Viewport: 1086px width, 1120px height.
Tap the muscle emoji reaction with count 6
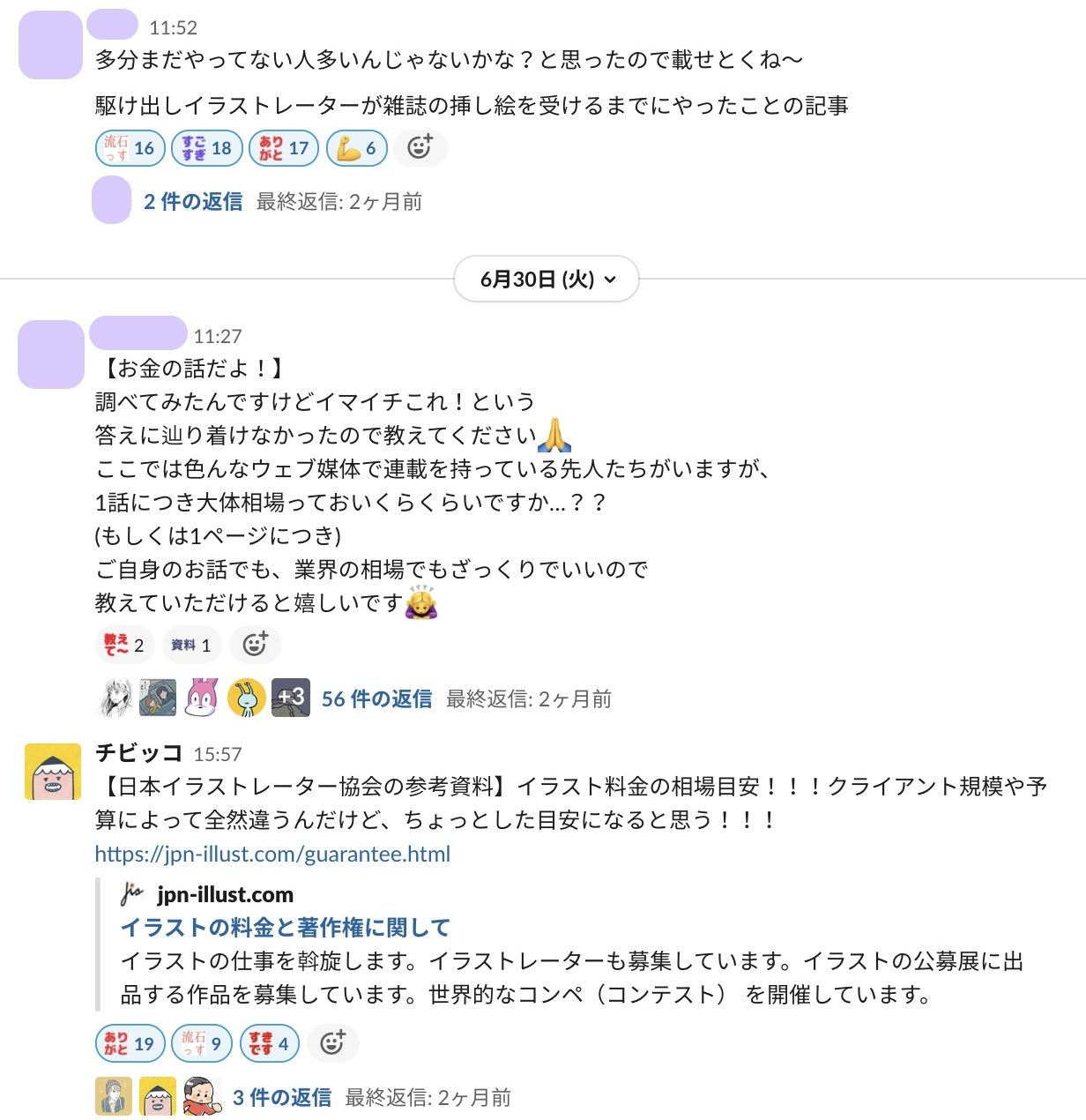coord(356,148)
